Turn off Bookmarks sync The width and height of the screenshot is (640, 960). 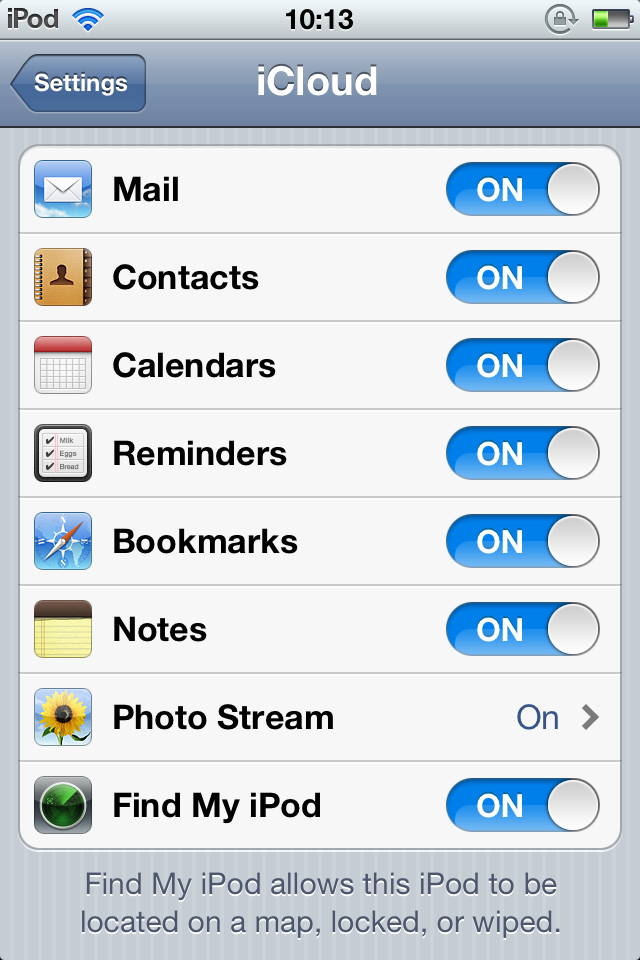click(522, 542)
